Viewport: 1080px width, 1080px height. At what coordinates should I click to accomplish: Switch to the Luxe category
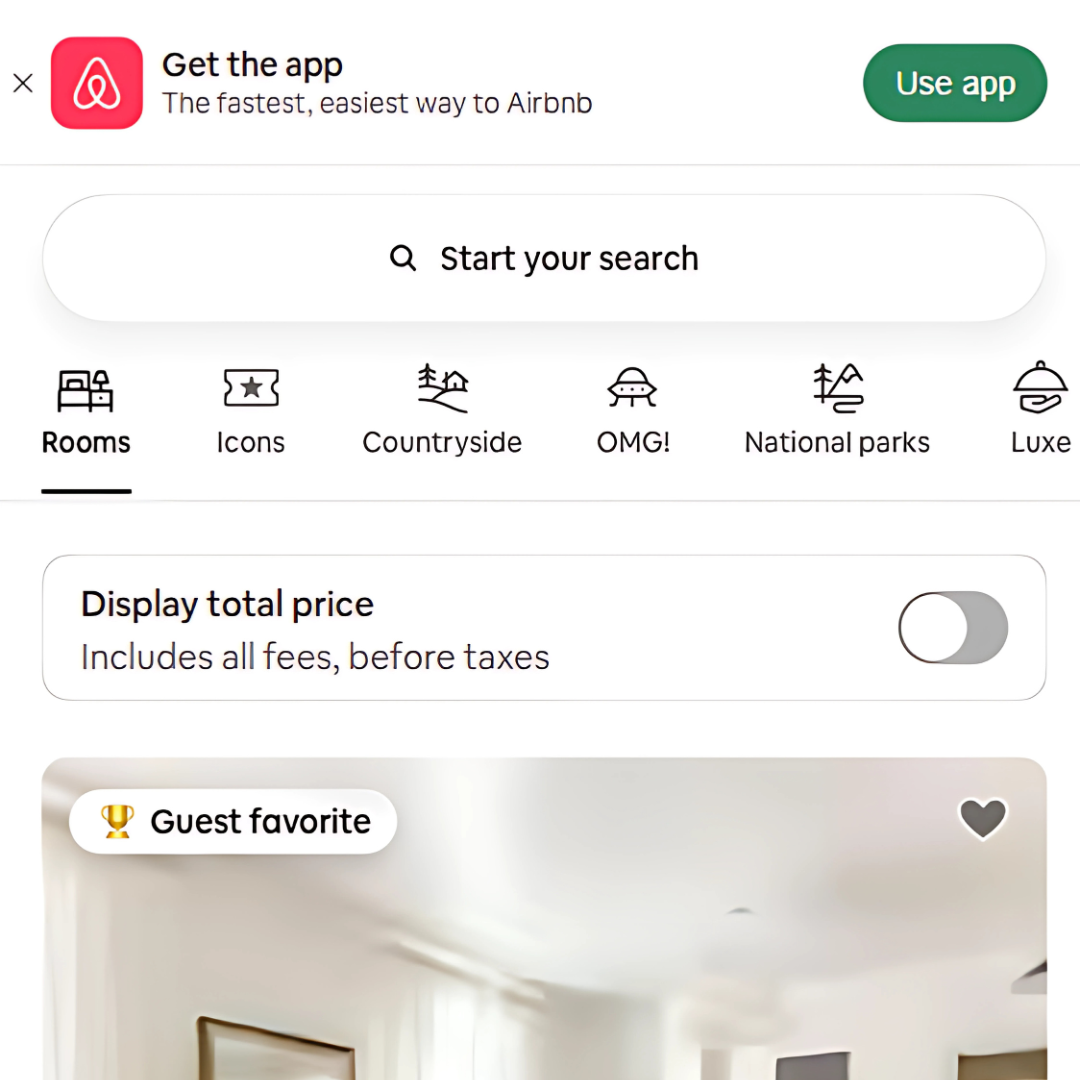(1040, 412)
